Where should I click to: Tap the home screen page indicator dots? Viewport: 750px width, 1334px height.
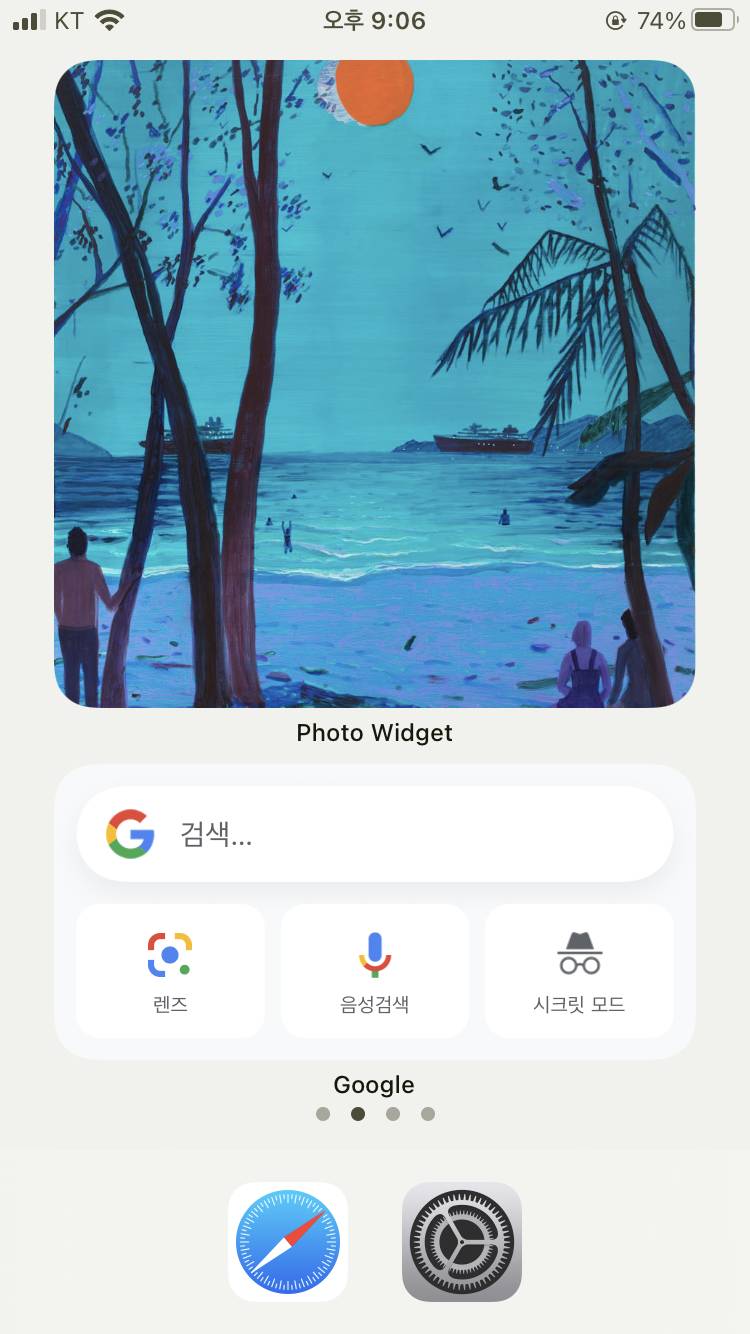click(375, 1114)
